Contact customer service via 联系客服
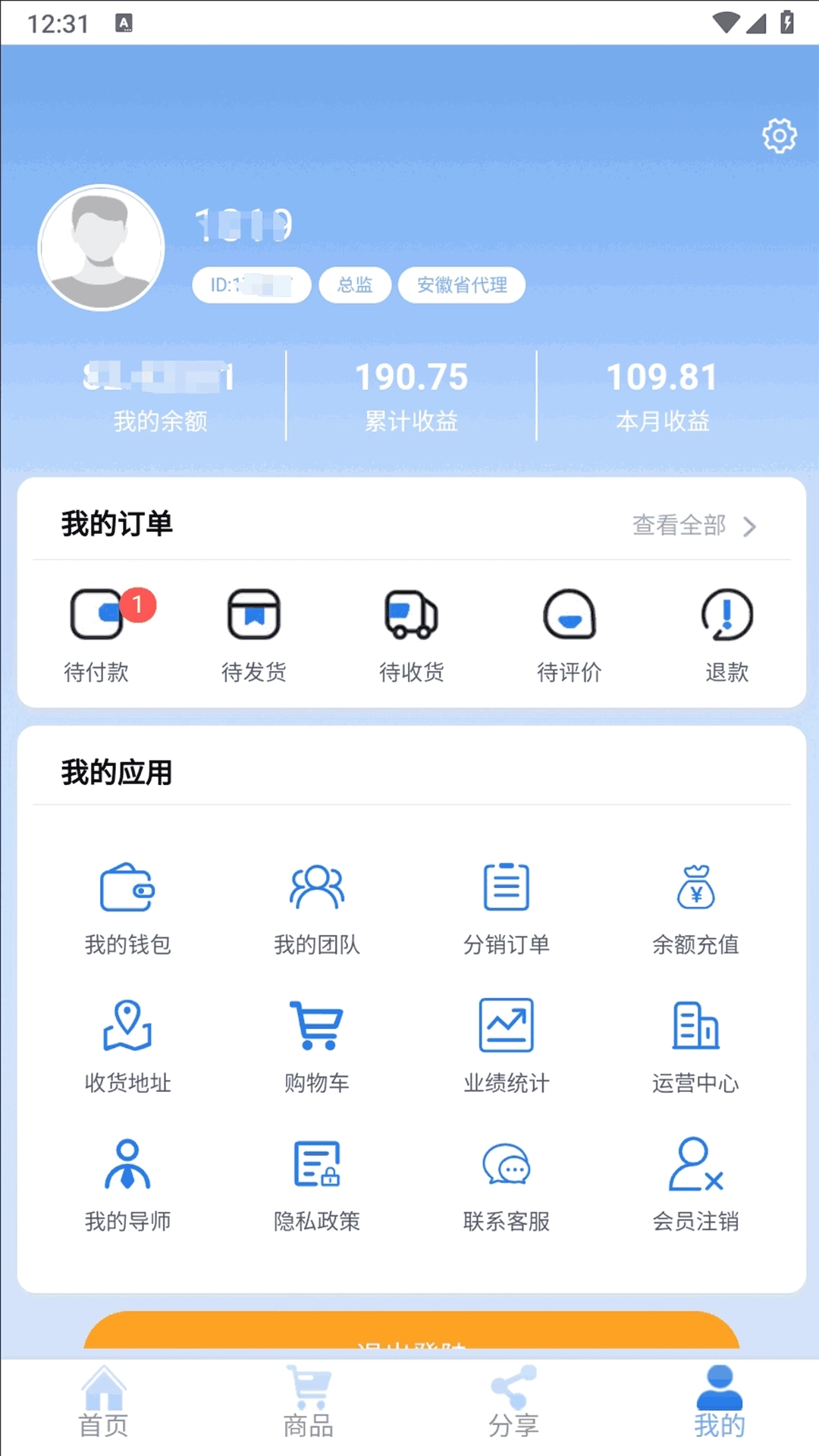This screenshot has width=819, height=1456. coord(507,1183)
